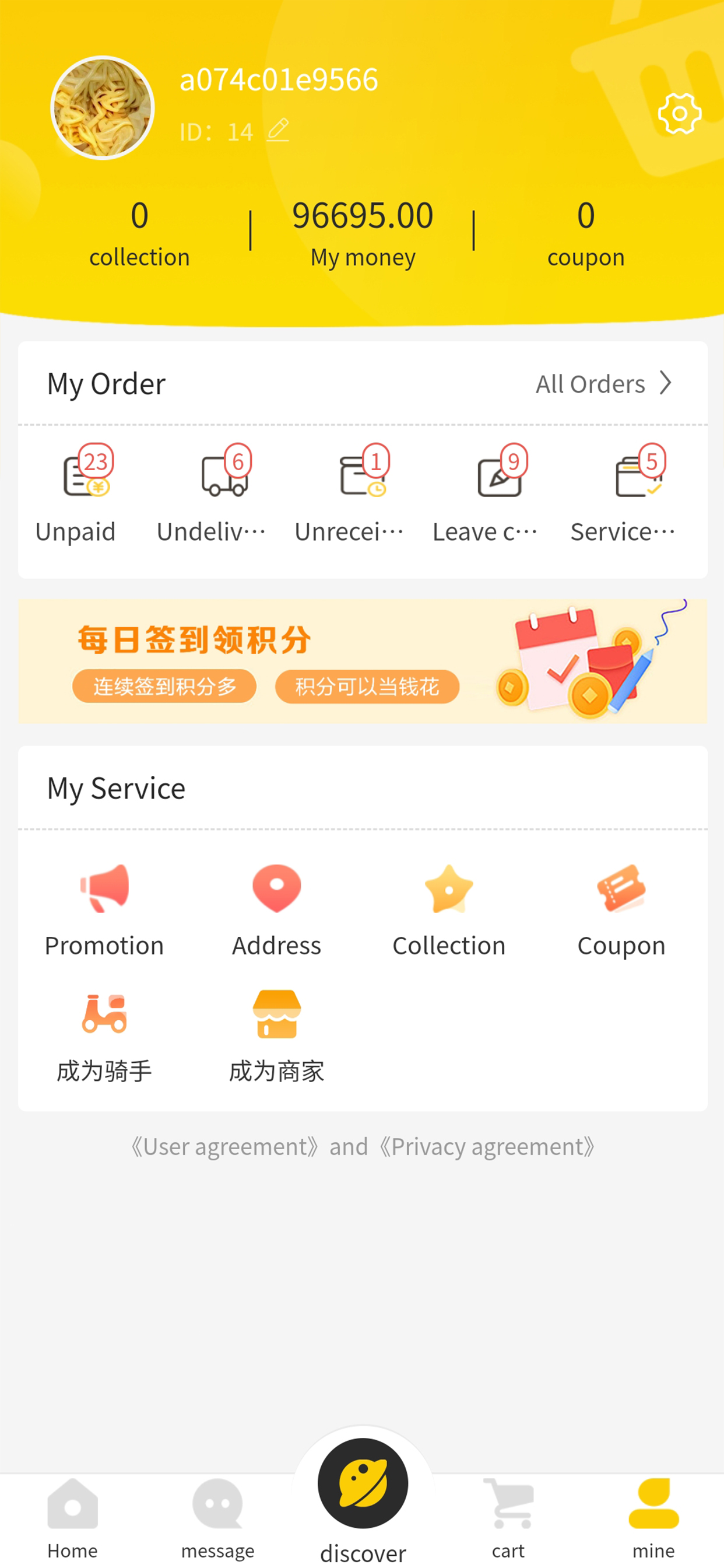The height and width of the screenshot is (1568, 724).
Task: Open Collection under My Service
Action: (449, 911)
